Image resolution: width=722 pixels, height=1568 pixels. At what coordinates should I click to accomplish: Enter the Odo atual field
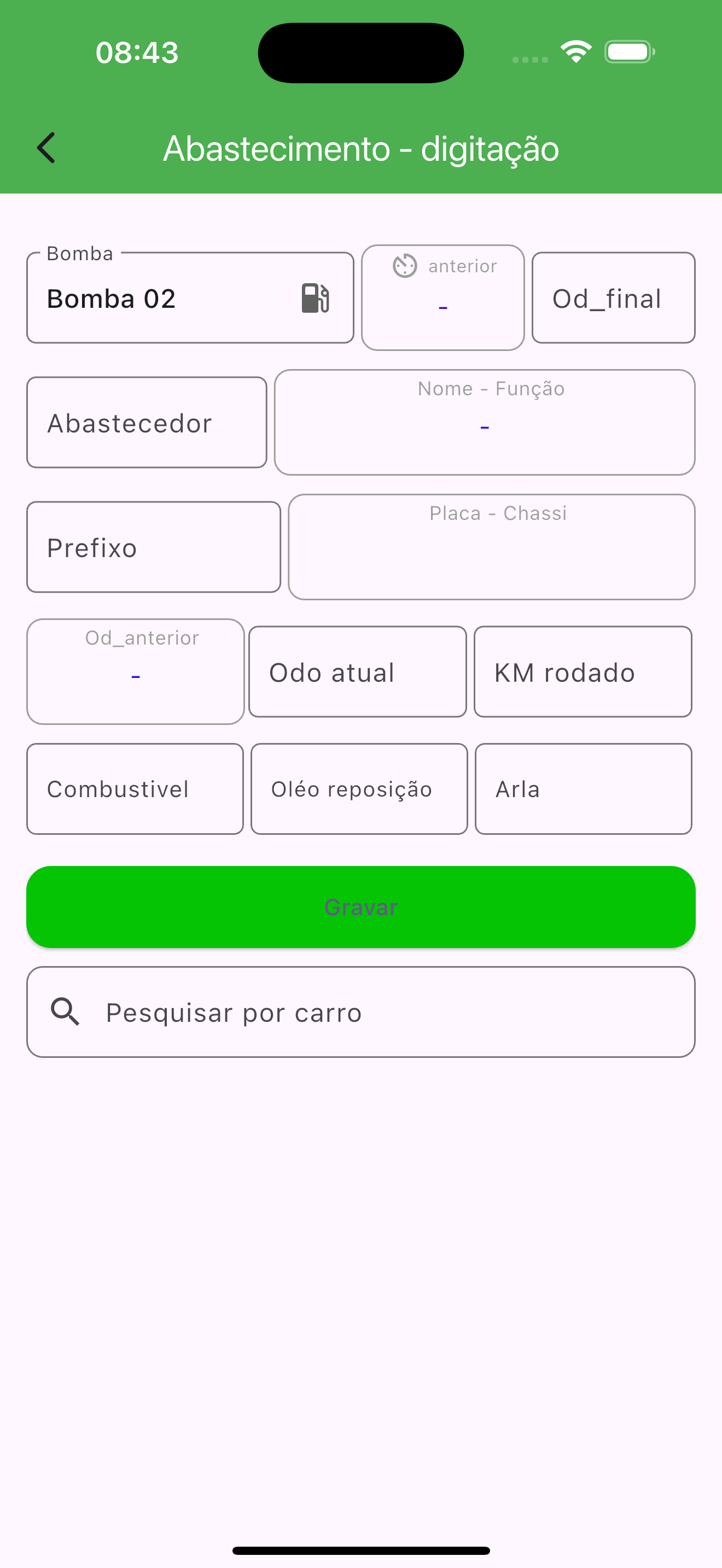point(357,672)
